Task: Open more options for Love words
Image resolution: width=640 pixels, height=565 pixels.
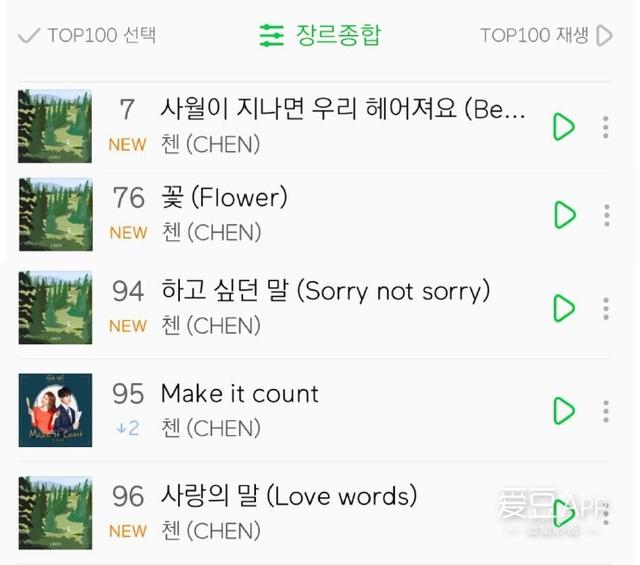Action: [x=606, y=513]
